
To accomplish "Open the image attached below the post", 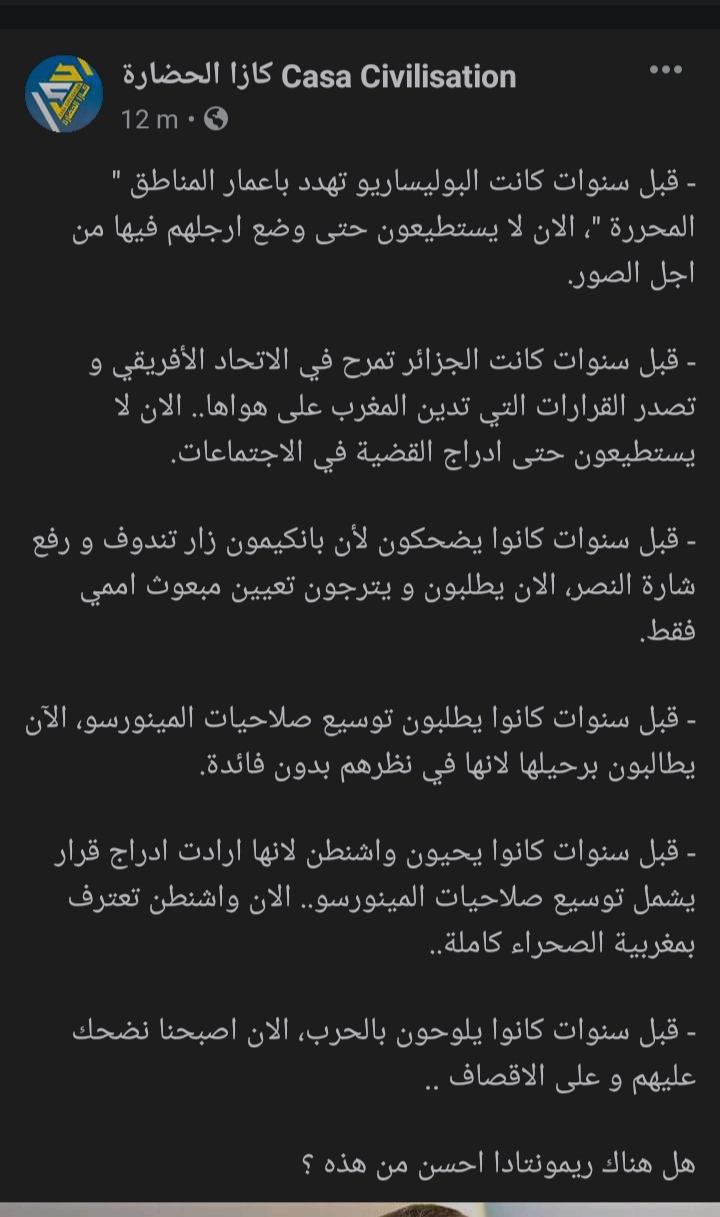I will (x=360, y=1209).
